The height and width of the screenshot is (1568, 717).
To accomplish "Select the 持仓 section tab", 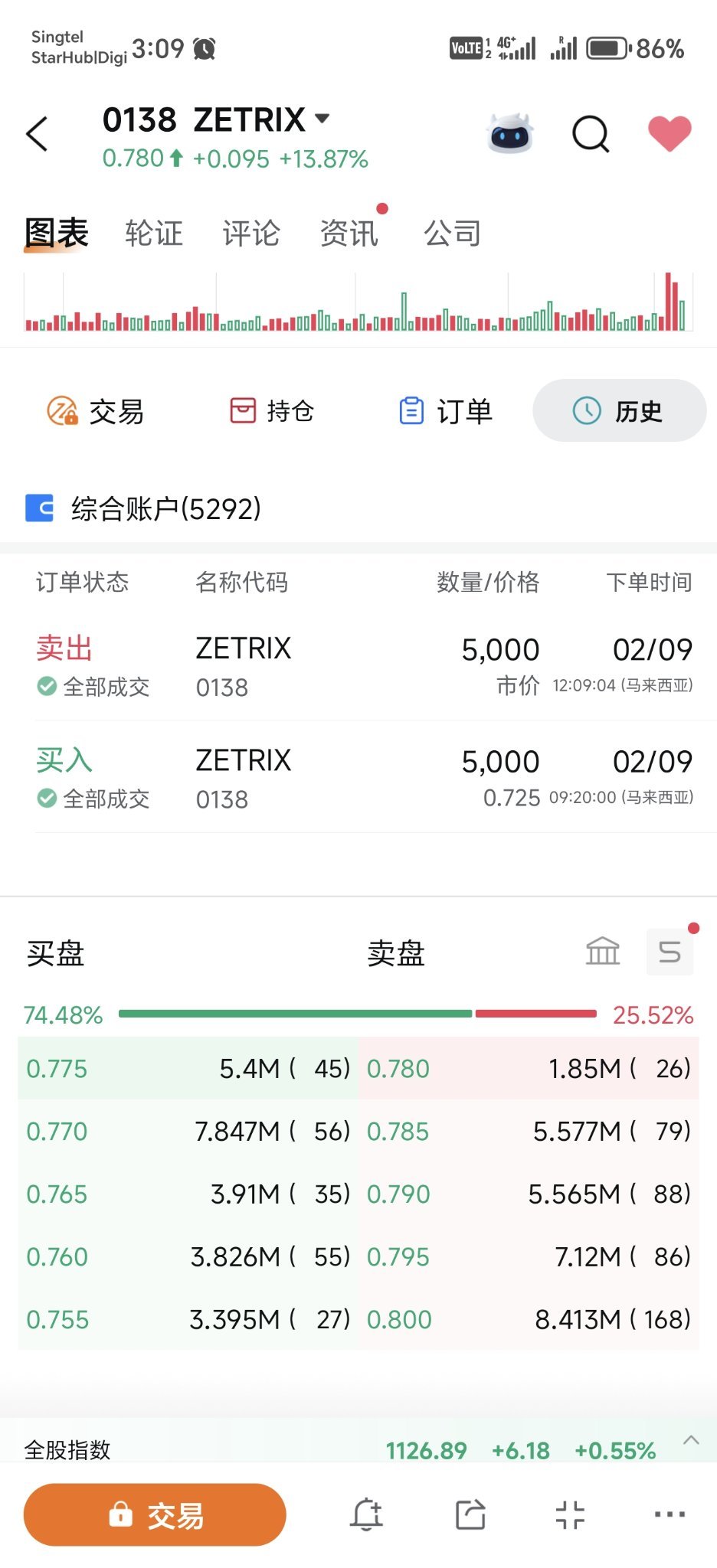I will [272, 411].
